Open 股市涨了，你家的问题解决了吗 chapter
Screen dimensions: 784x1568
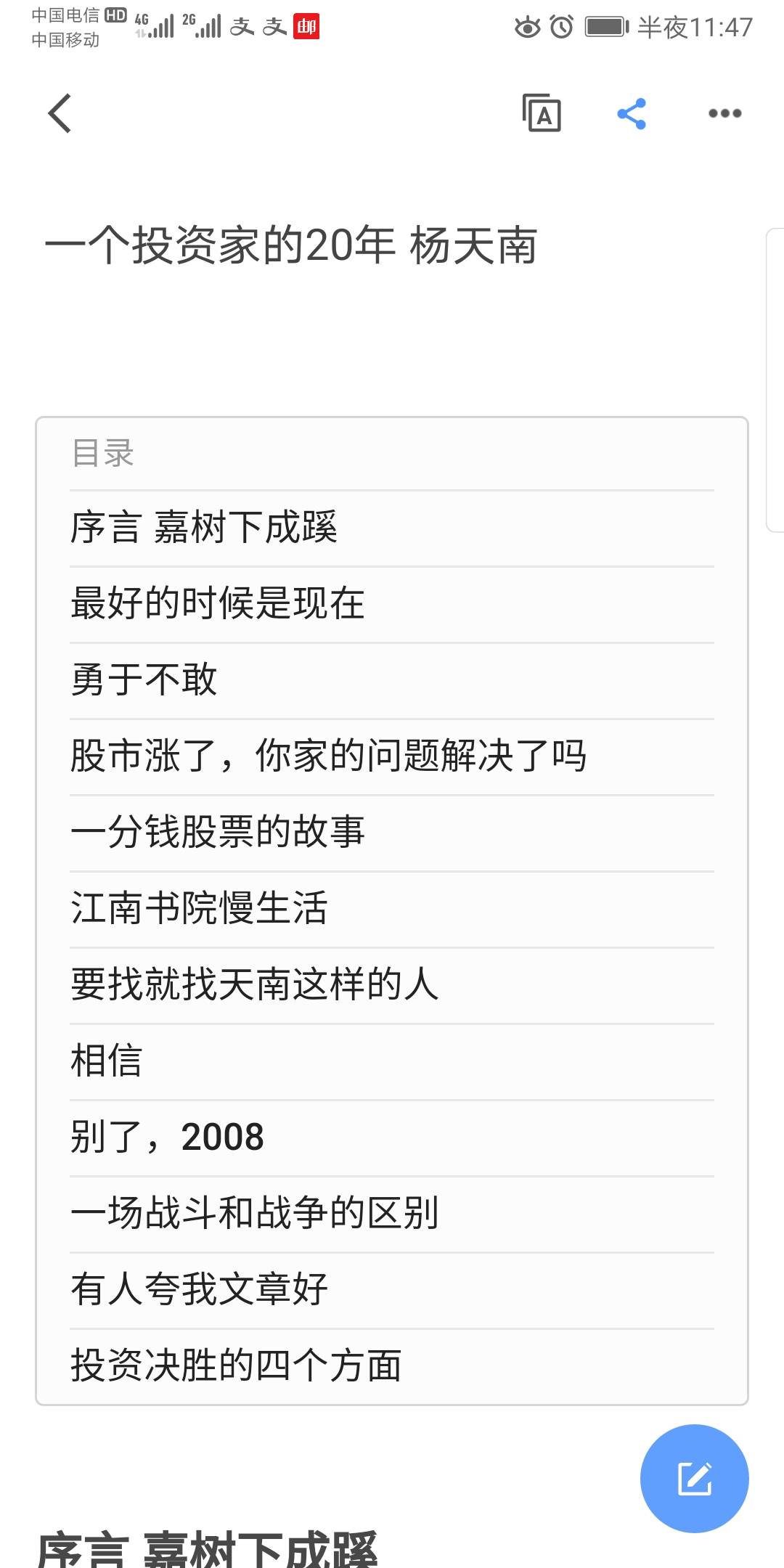[328, 756]
